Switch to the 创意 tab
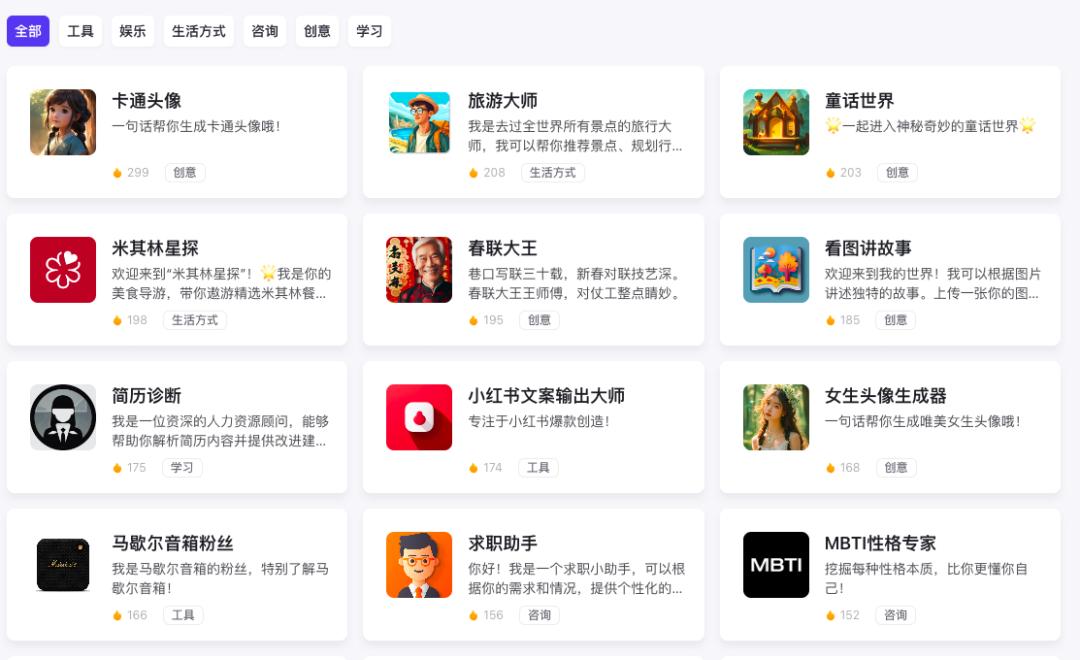Image resolution: width=1080 pixels, height=660 pixels. click(x=317, y=31)
